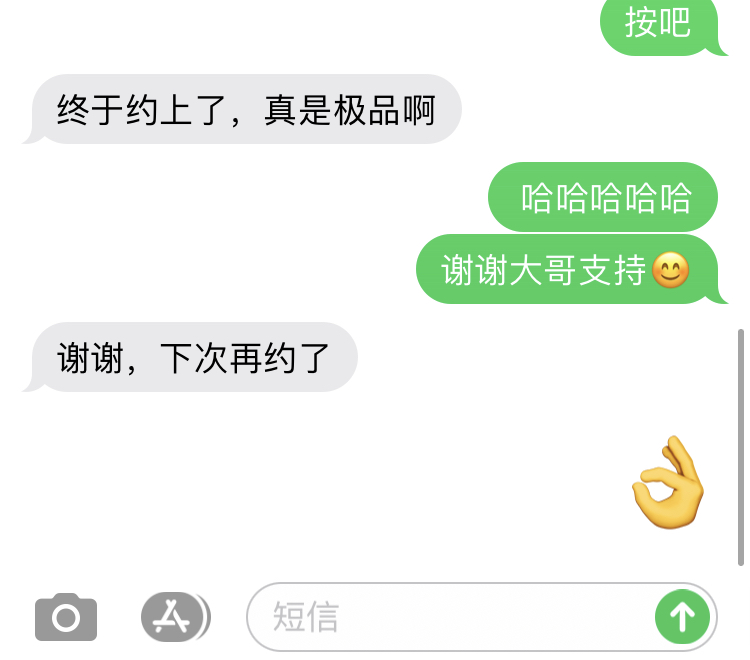Tap the 短信 message input field
Screen dimensions: 750x660
[x=450, y=617]
